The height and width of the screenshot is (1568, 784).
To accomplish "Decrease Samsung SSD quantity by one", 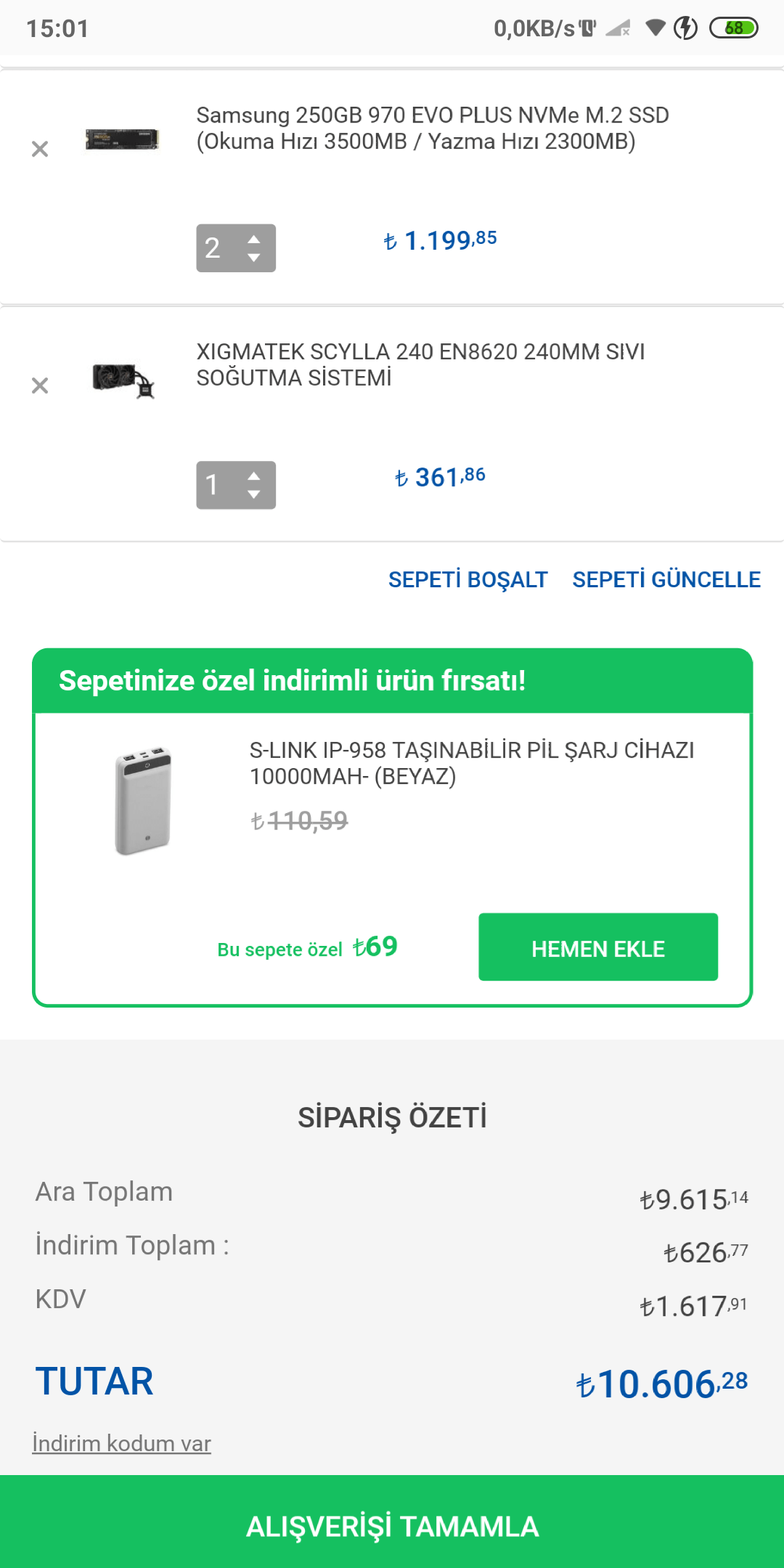I will tap(253, 258).
